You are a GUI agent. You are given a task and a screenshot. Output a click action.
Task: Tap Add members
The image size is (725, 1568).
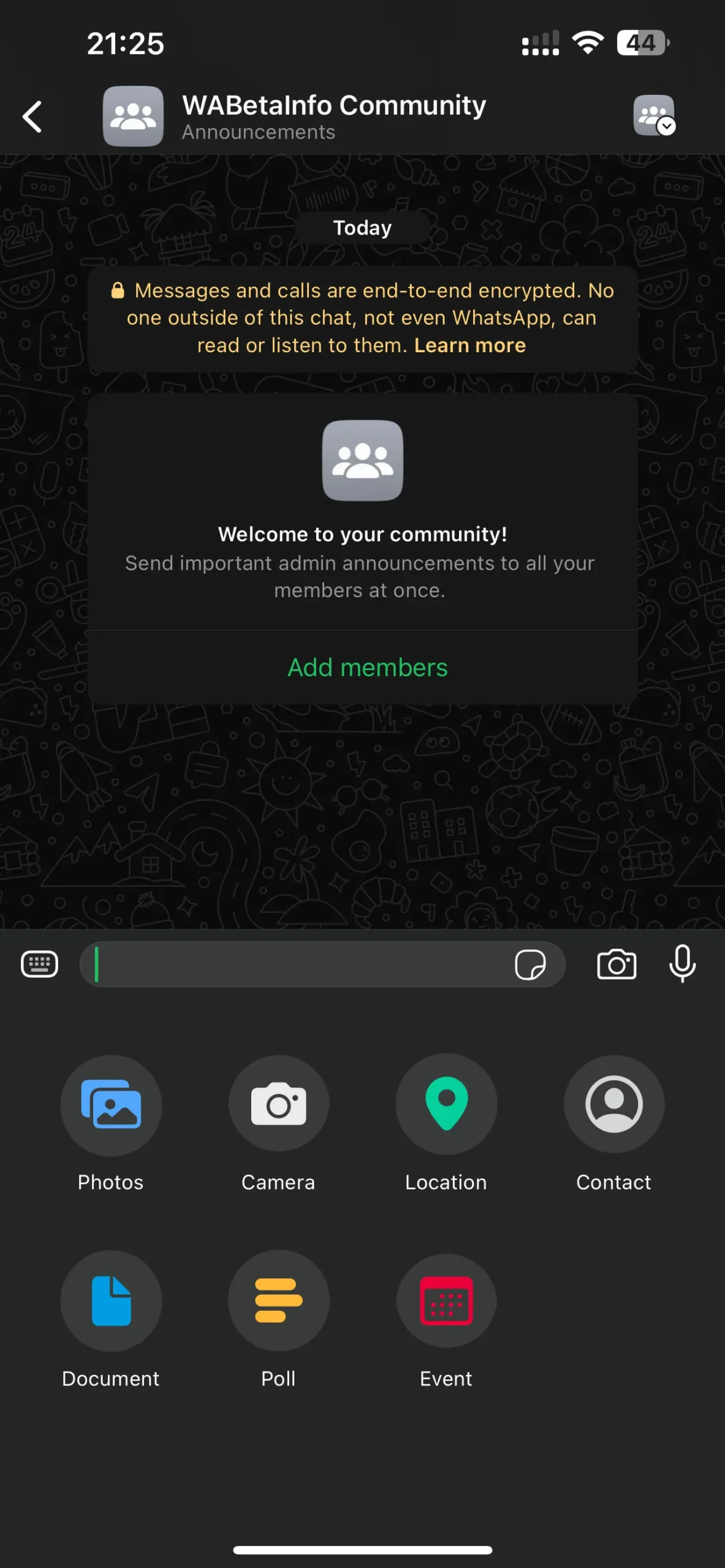point(367,668)
